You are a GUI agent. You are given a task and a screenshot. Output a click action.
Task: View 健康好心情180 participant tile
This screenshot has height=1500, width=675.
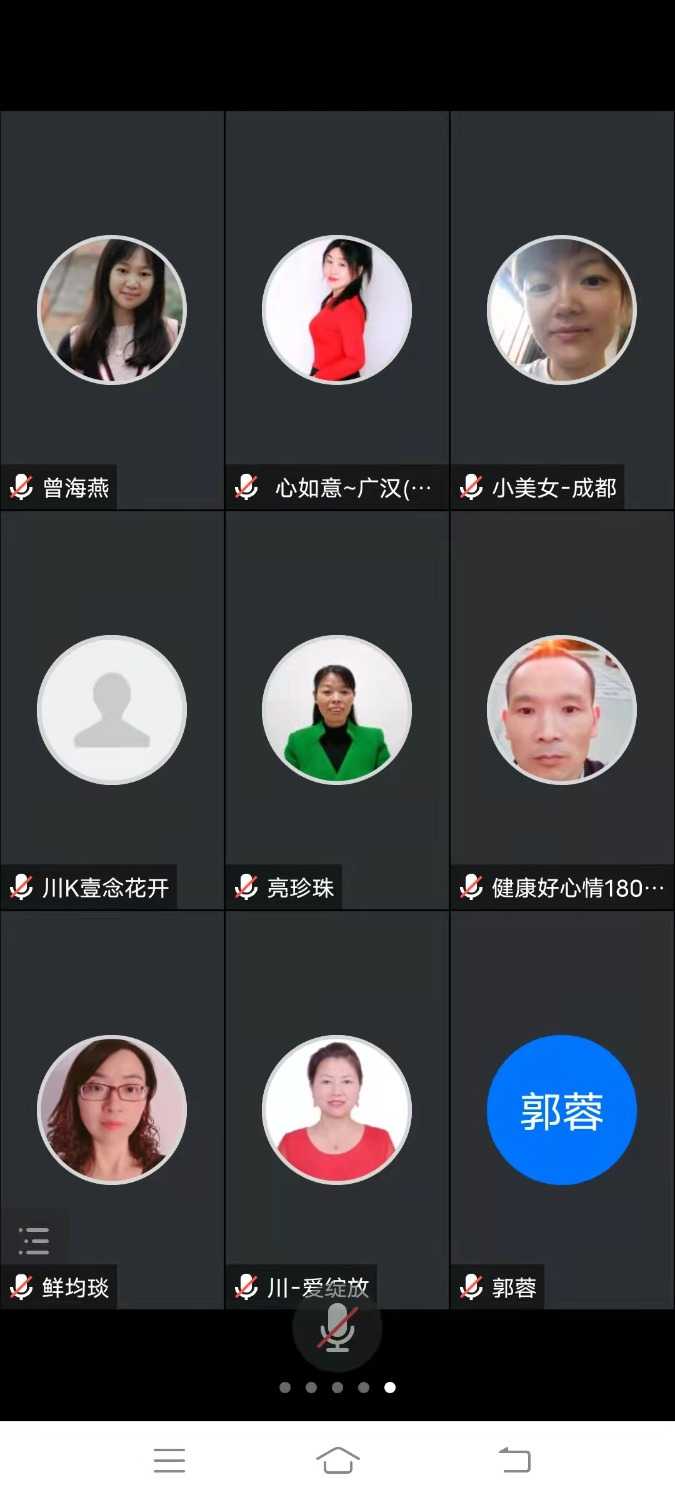[562, 710]
